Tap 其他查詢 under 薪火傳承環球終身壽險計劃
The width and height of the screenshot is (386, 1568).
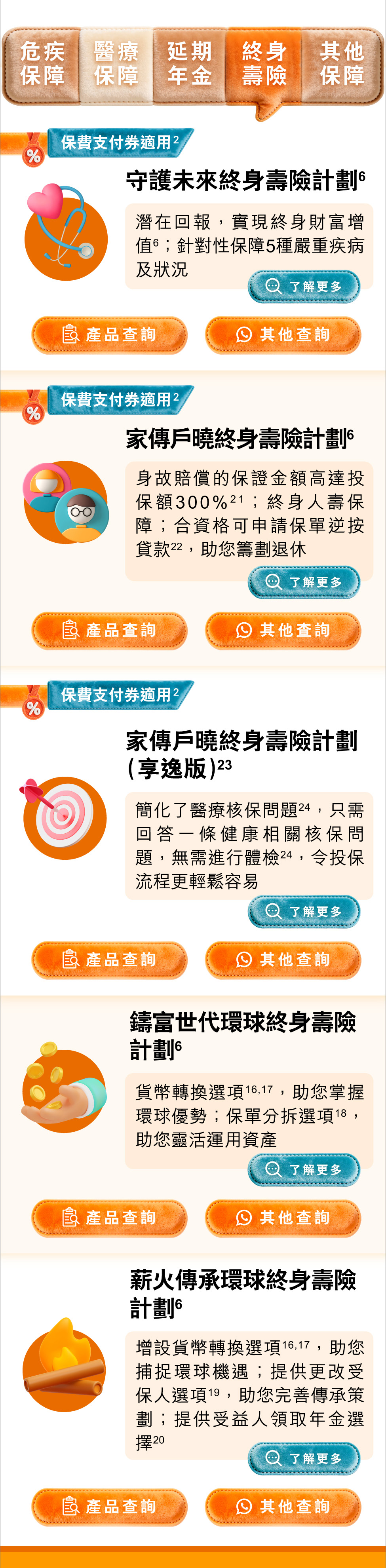[x=283, y=1507]
